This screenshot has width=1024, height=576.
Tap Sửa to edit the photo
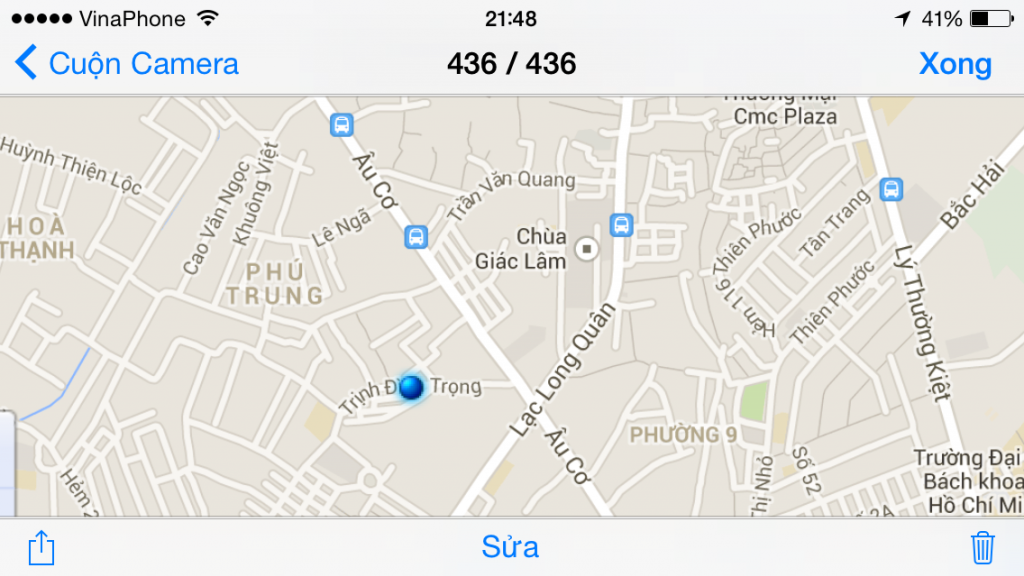coord(510,547)
